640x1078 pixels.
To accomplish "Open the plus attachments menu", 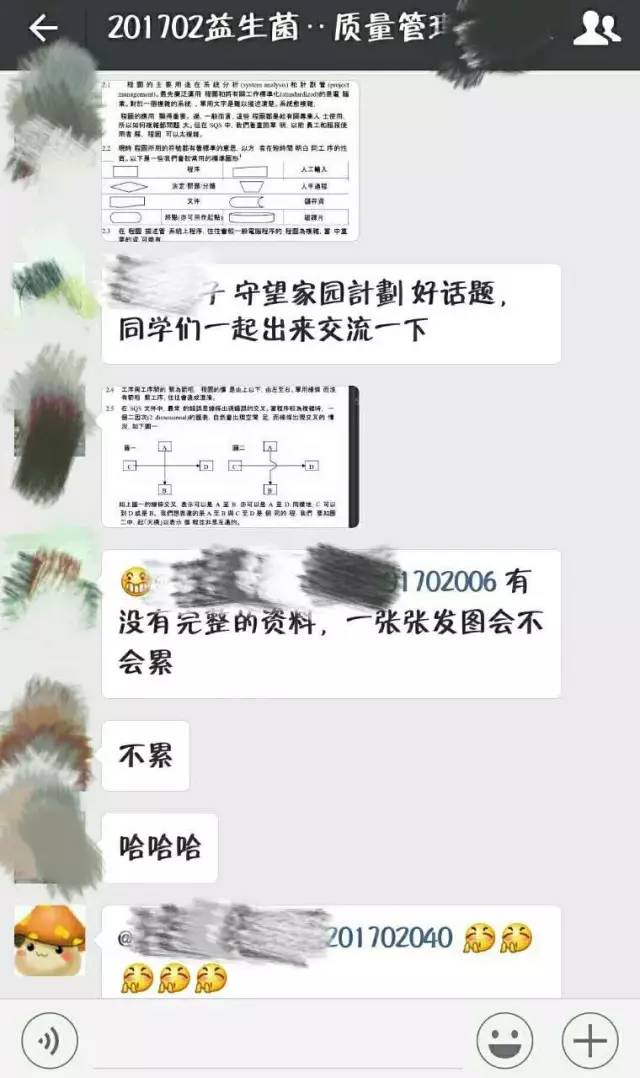I will (x=589, y=1041).
